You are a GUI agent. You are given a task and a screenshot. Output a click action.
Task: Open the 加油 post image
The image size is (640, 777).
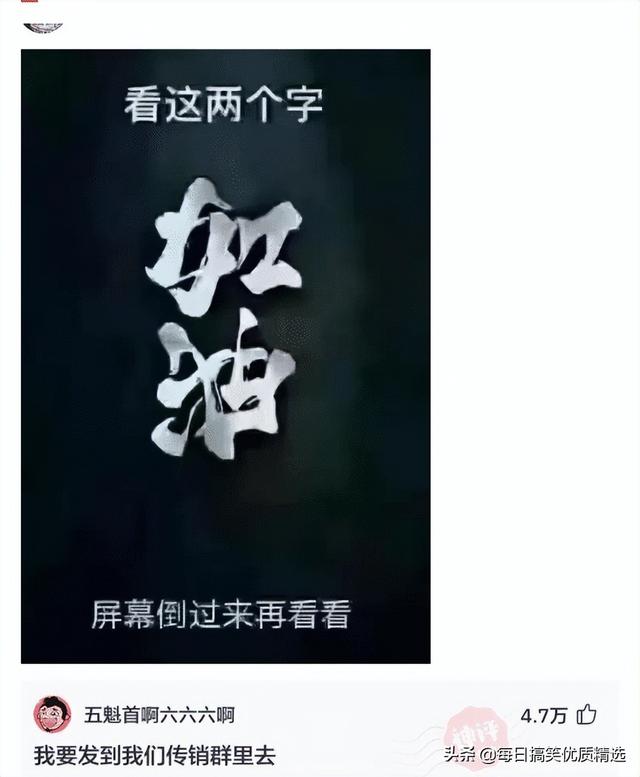[225, 356]
